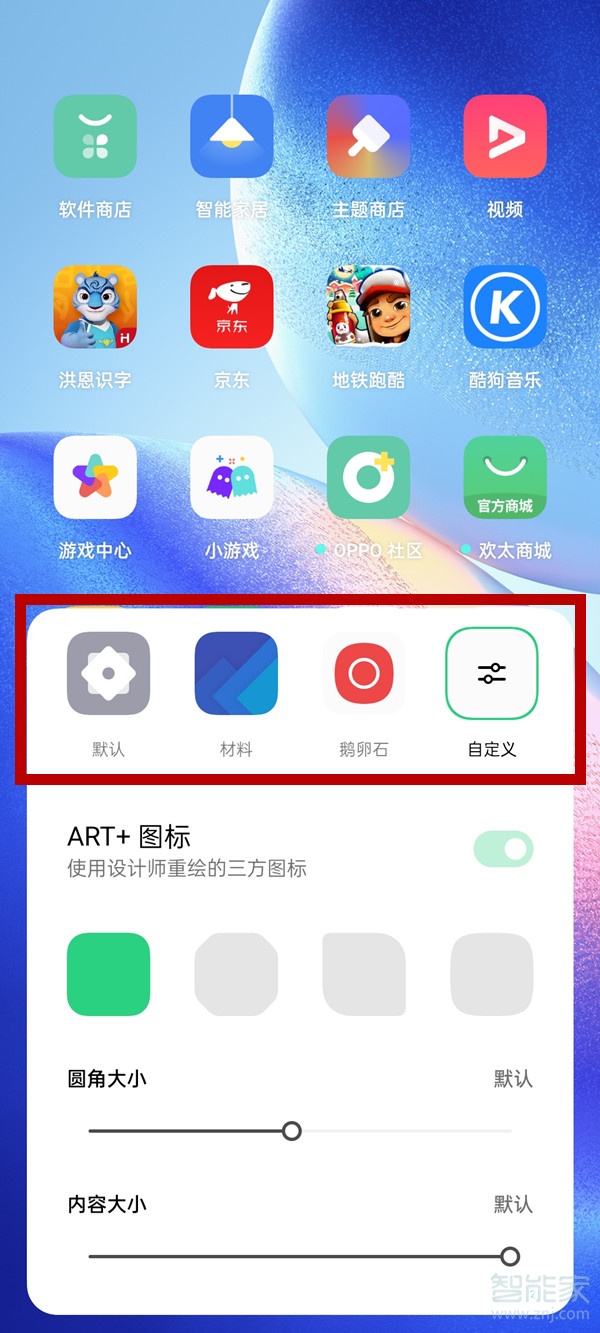Open the 智能家居 app
This screenshot has width=600, height=1333.
tap(232, 137)
